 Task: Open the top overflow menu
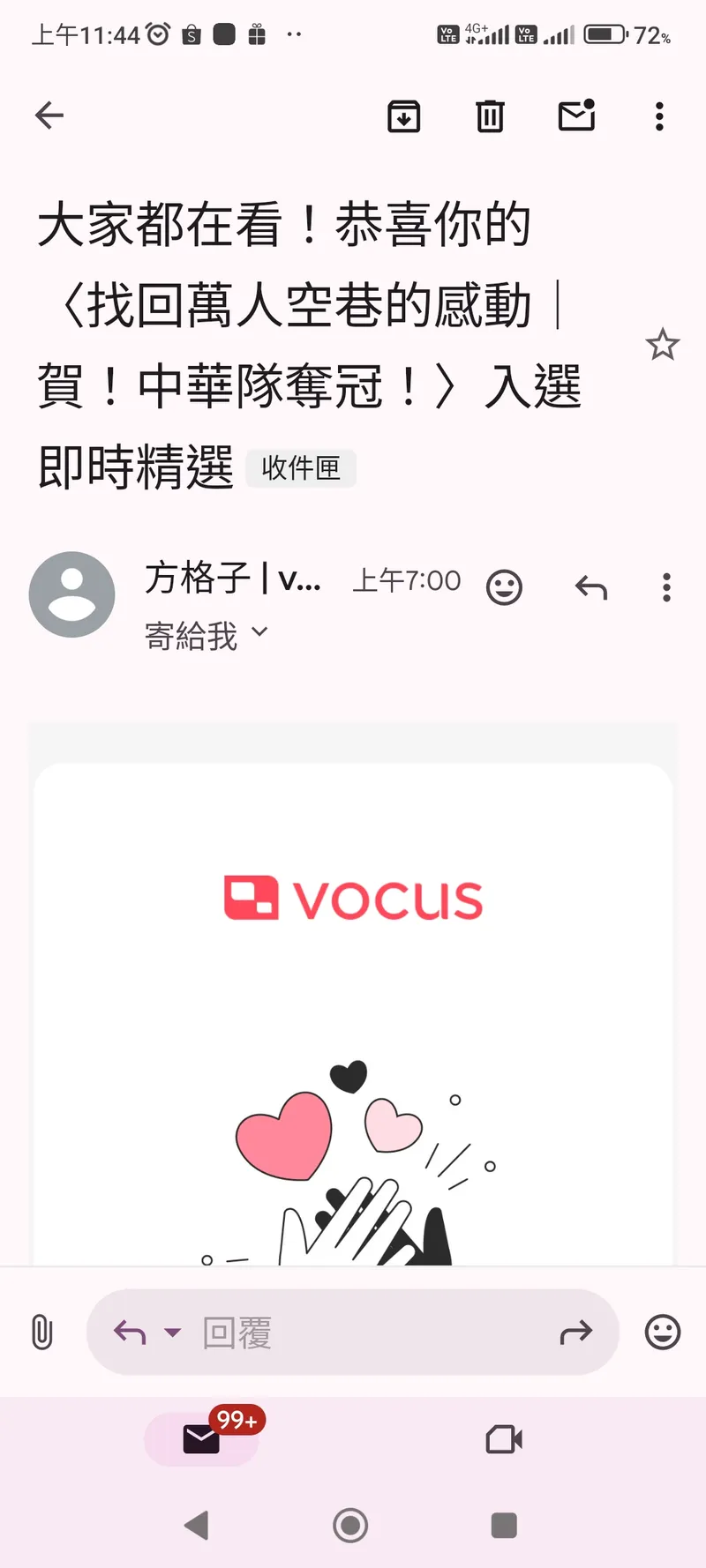coord(659,116)
